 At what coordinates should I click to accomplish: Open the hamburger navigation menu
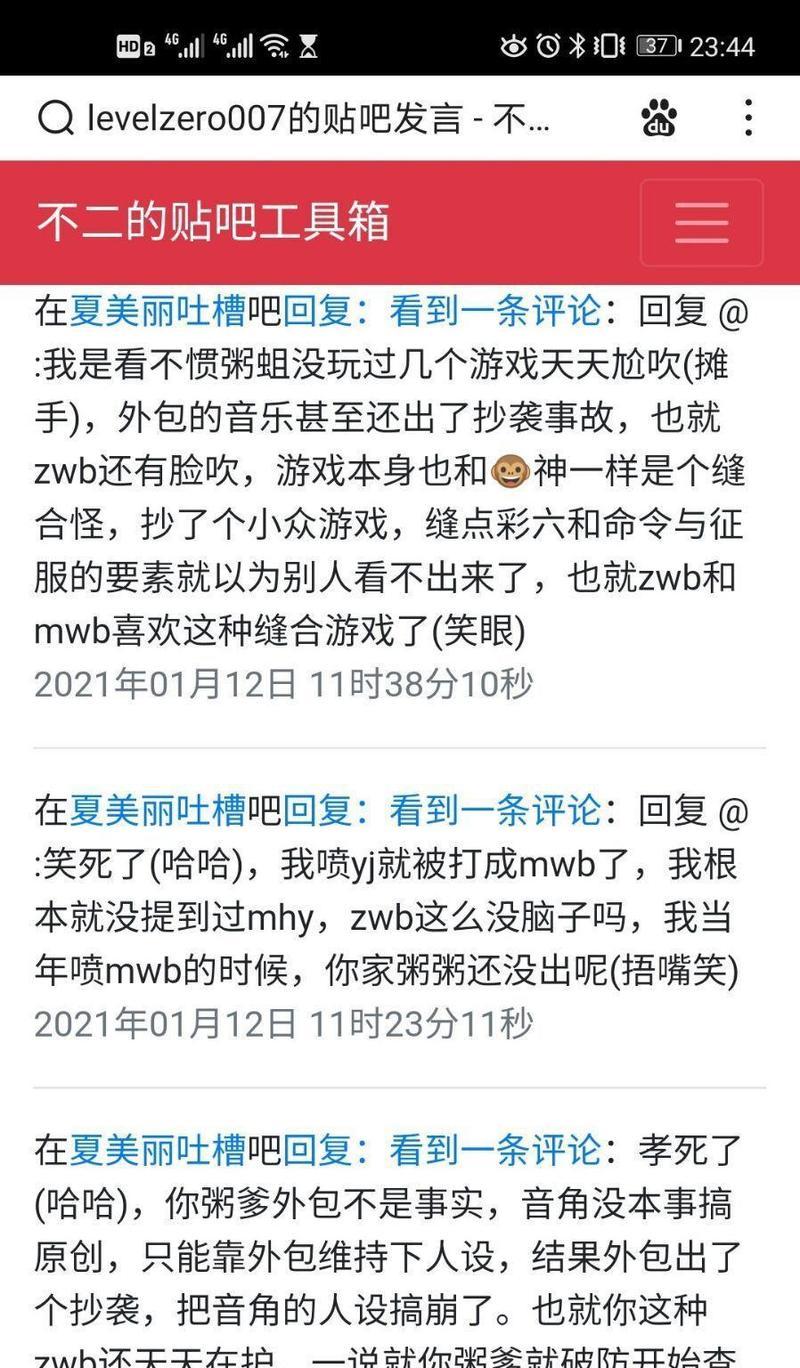click(701, 222)
